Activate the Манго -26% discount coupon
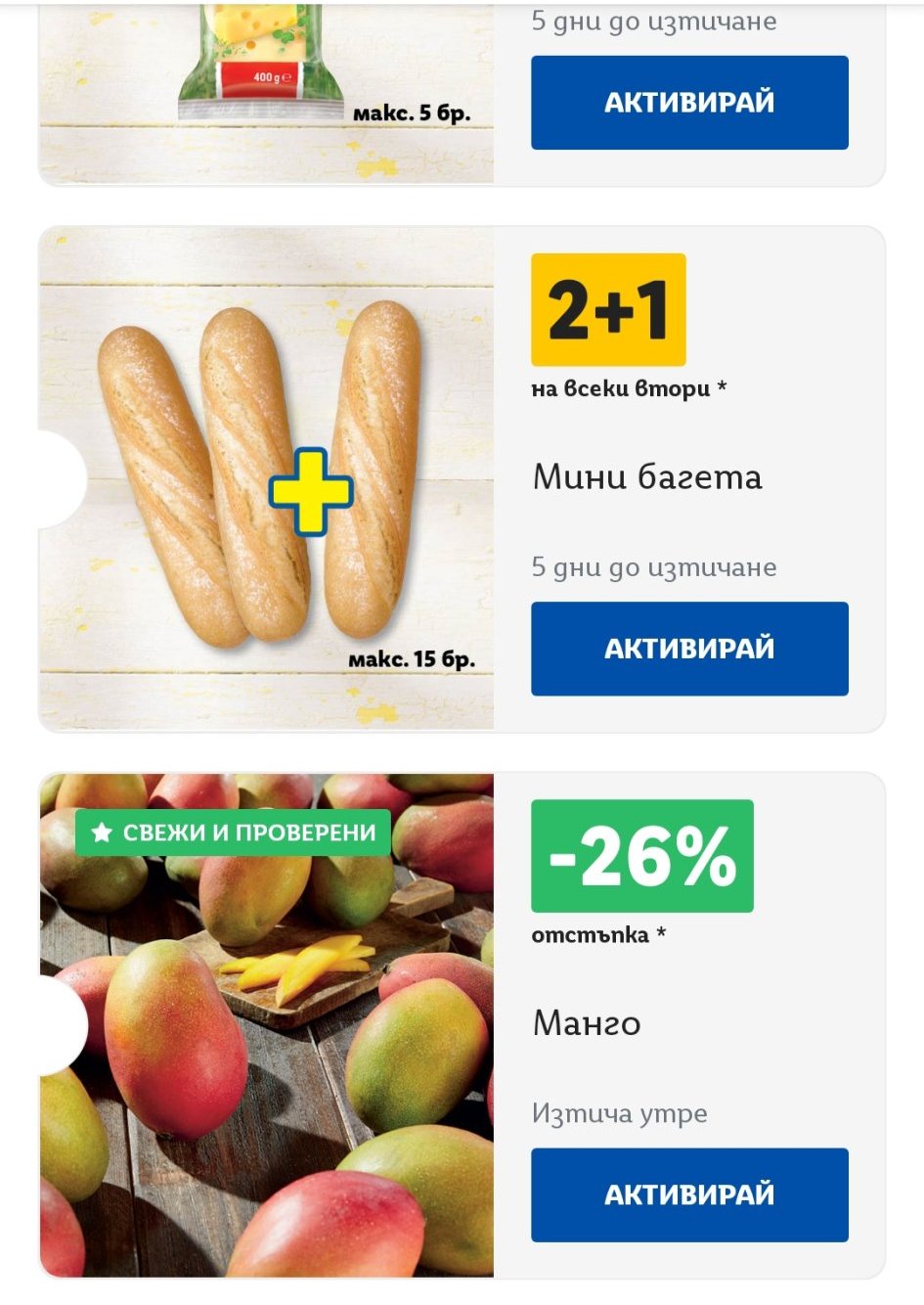The image size is (924, 1305). point(689,1194)
